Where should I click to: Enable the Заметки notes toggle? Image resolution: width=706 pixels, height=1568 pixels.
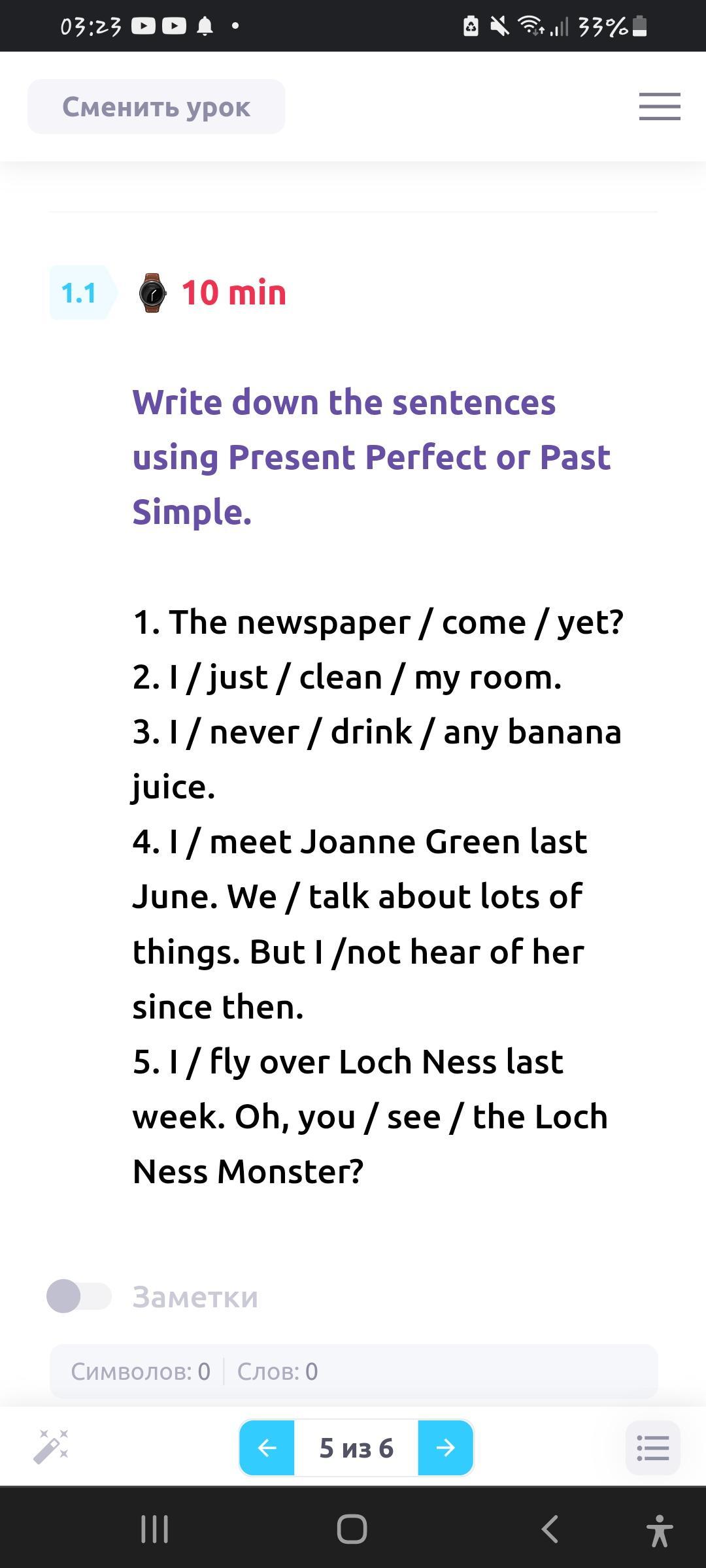(x=79, y=1296)
